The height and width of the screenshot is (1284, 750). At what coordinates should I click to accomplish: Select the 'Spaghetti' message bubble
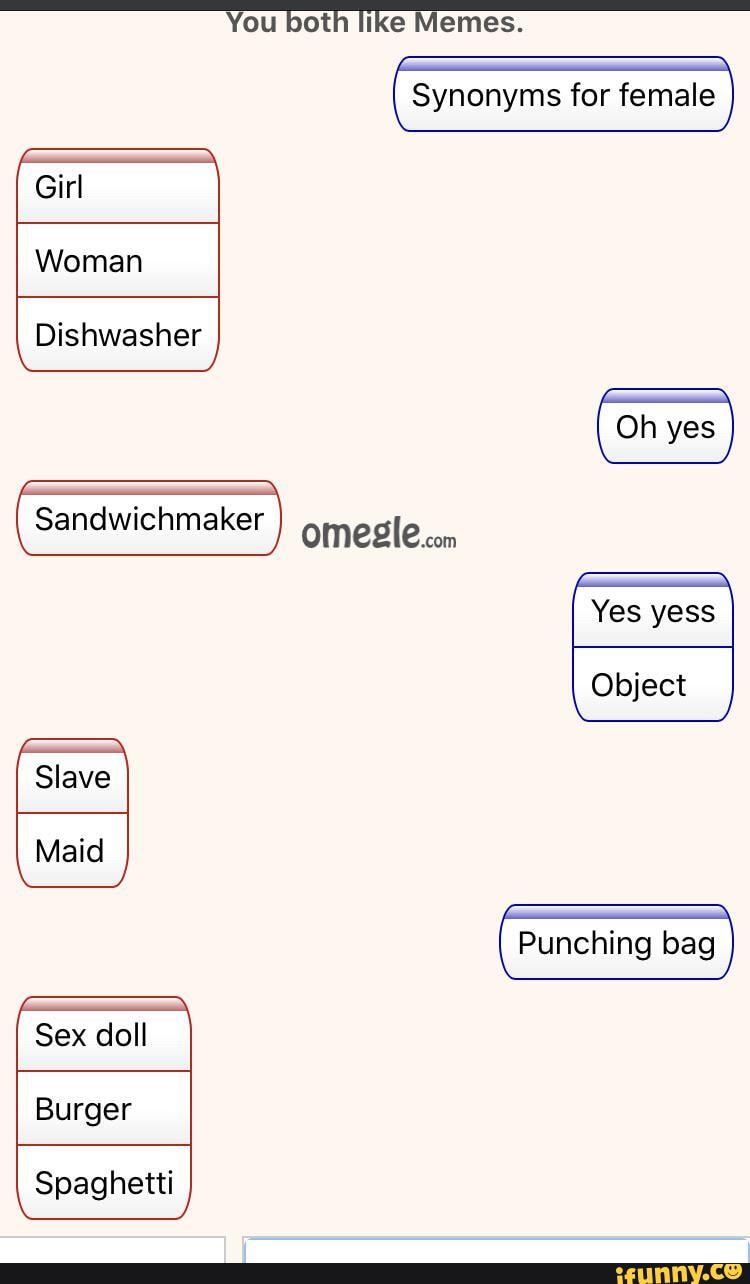point(103,1183)
